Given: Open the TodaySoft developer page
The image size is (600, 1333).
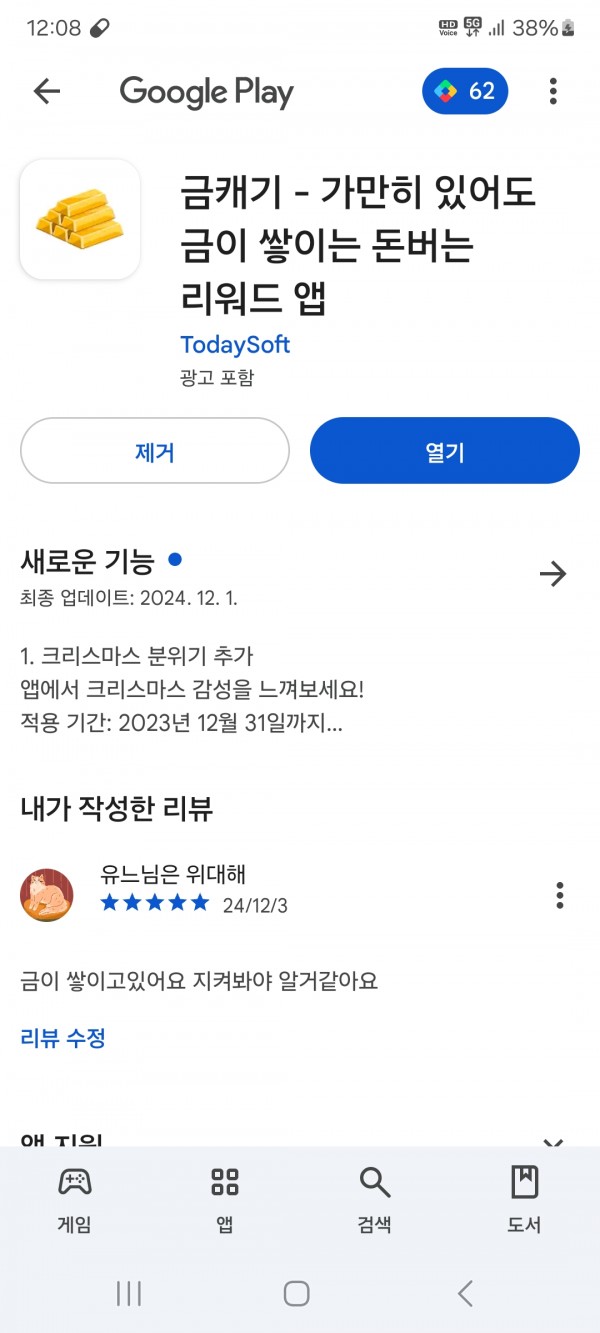Looking at the screenshot, I should 235,345.
